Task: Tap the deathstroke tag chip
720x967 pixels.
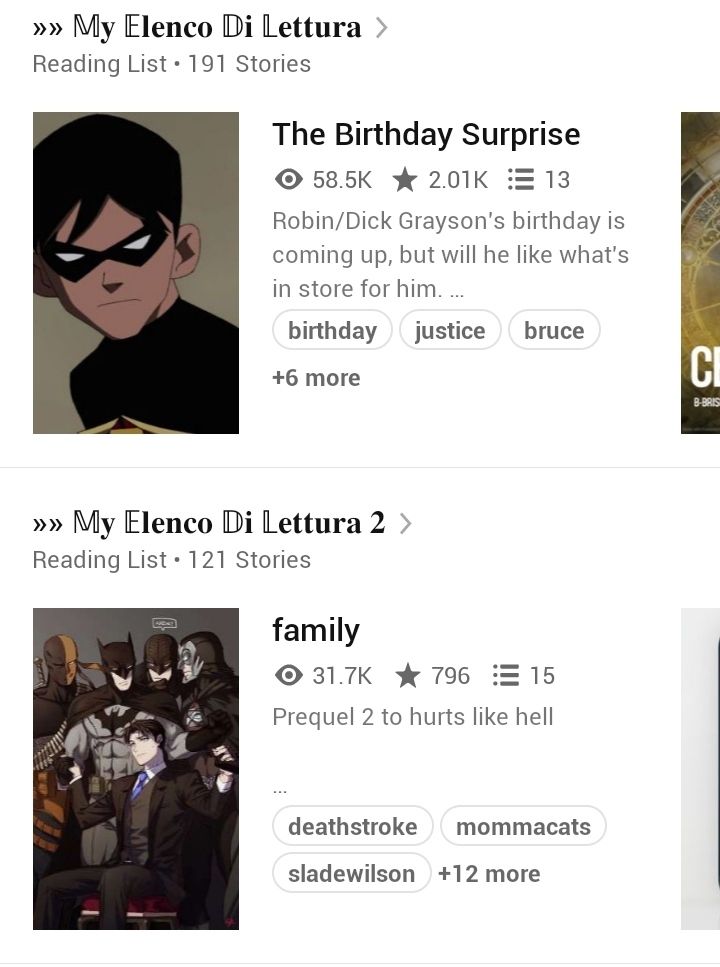Action: coord(352,827)
